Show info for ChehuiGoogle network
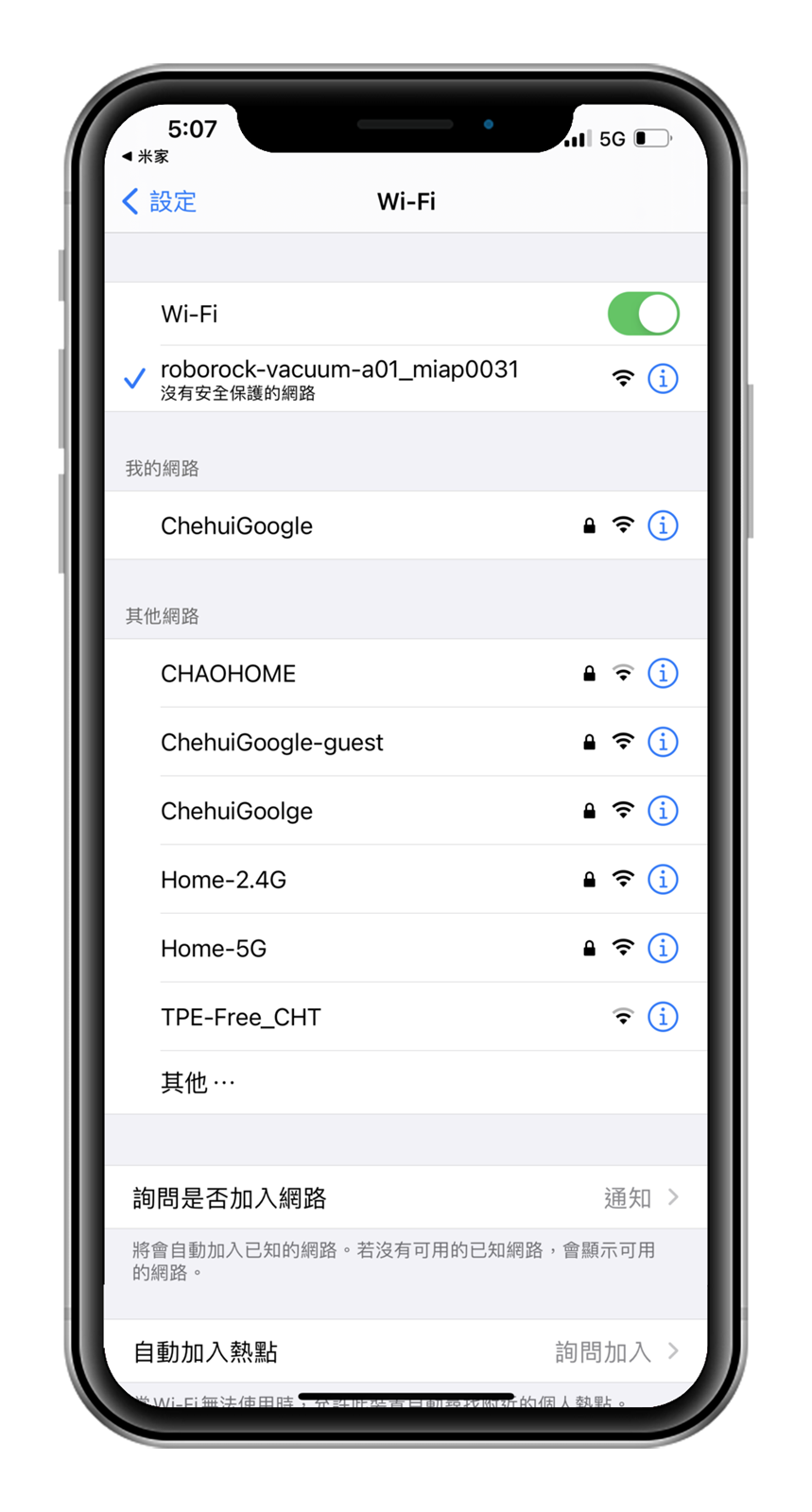The image size is (812, 1512). (x=663, y=525)
